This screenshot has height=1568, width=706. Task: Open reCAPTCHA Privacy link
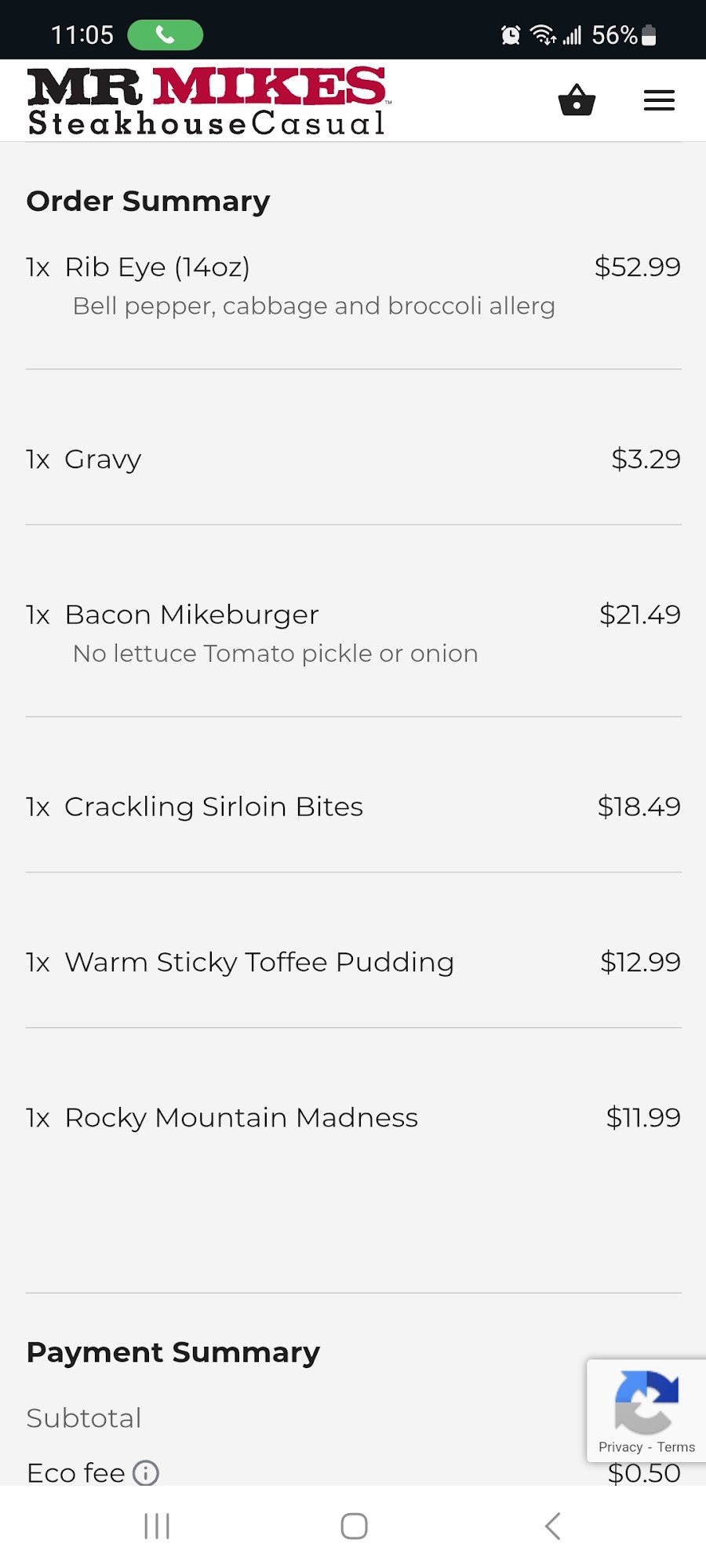[620, 1447]
